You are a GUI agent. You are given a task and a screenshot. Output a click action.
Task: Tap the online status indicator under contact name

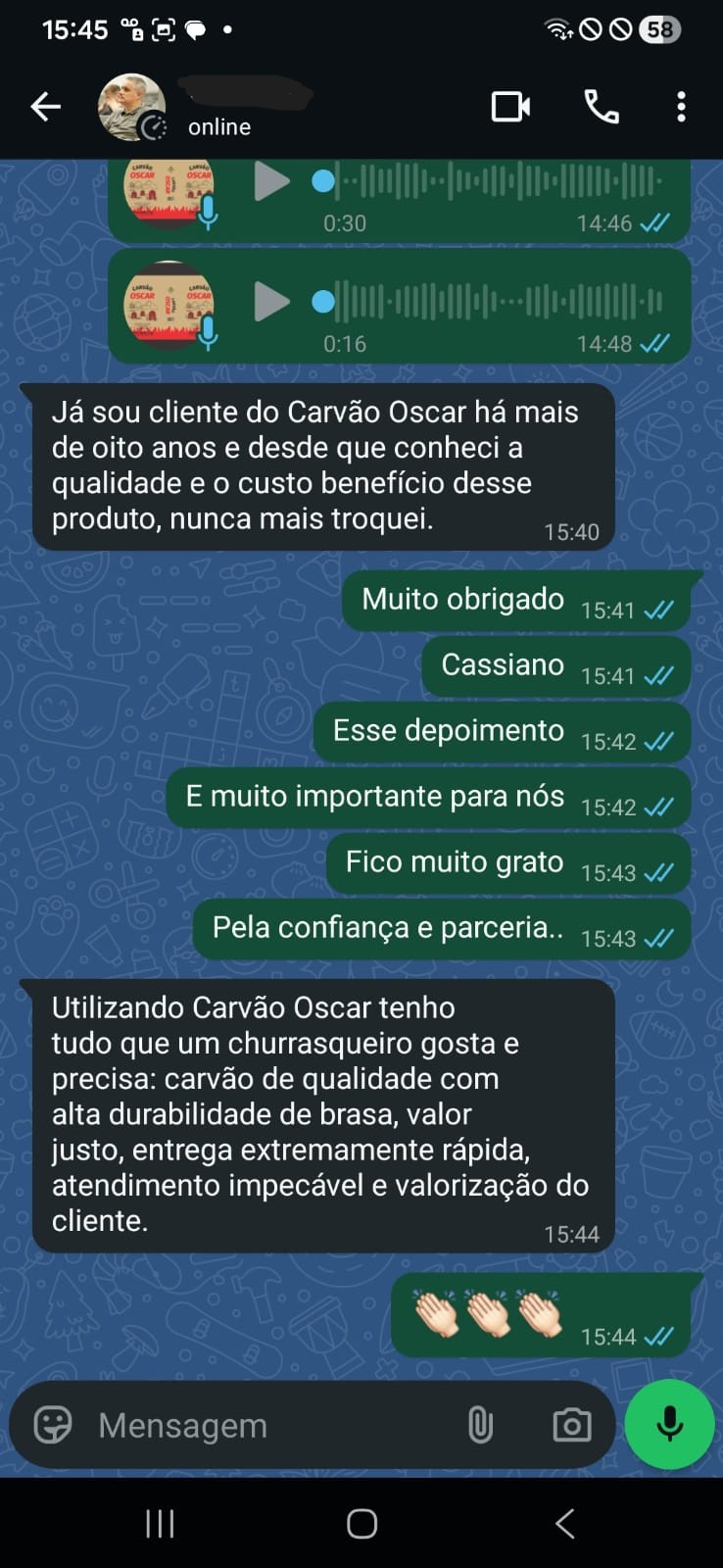pyautogui.click(x=217, y=126)
